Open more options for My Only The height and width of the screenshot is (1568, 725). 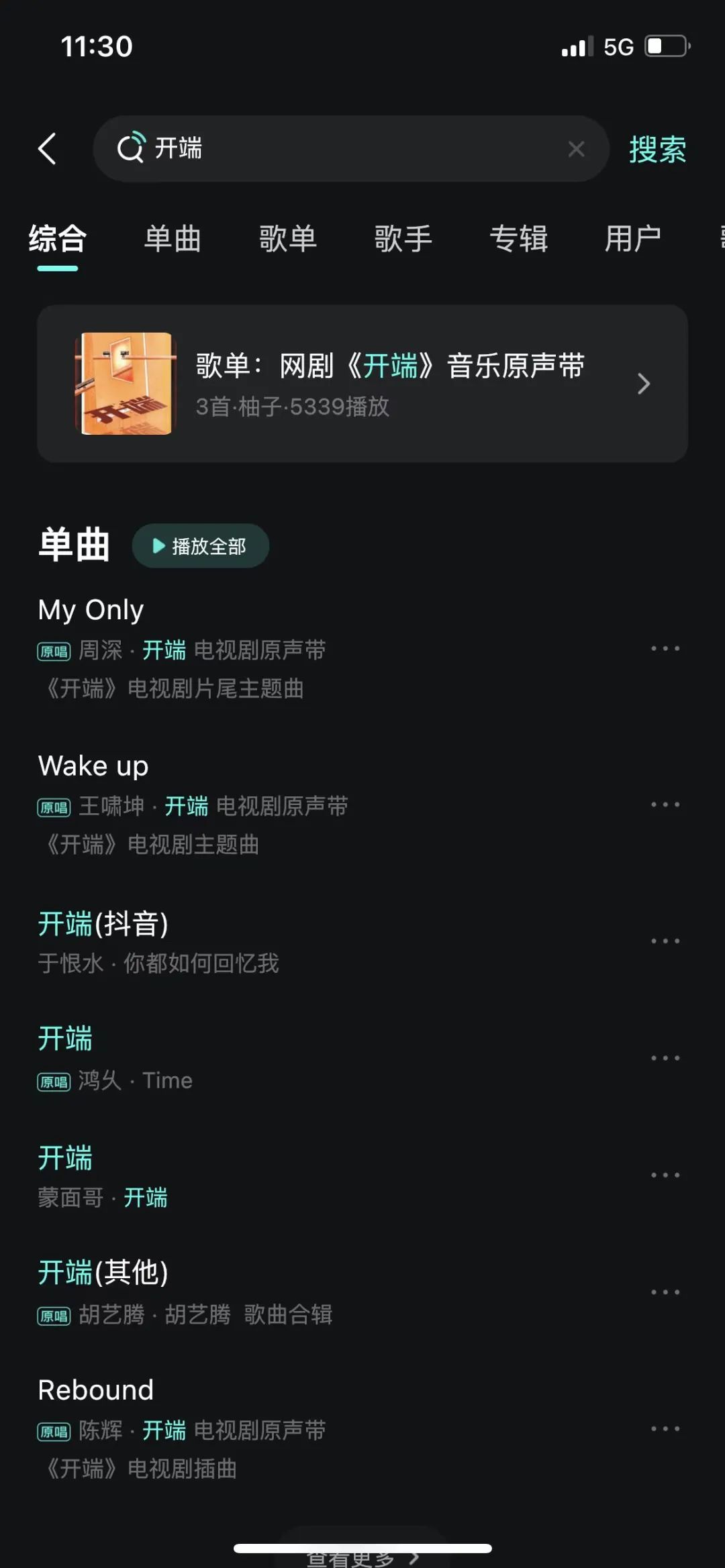pyautogui.click(x=665, y=649)
